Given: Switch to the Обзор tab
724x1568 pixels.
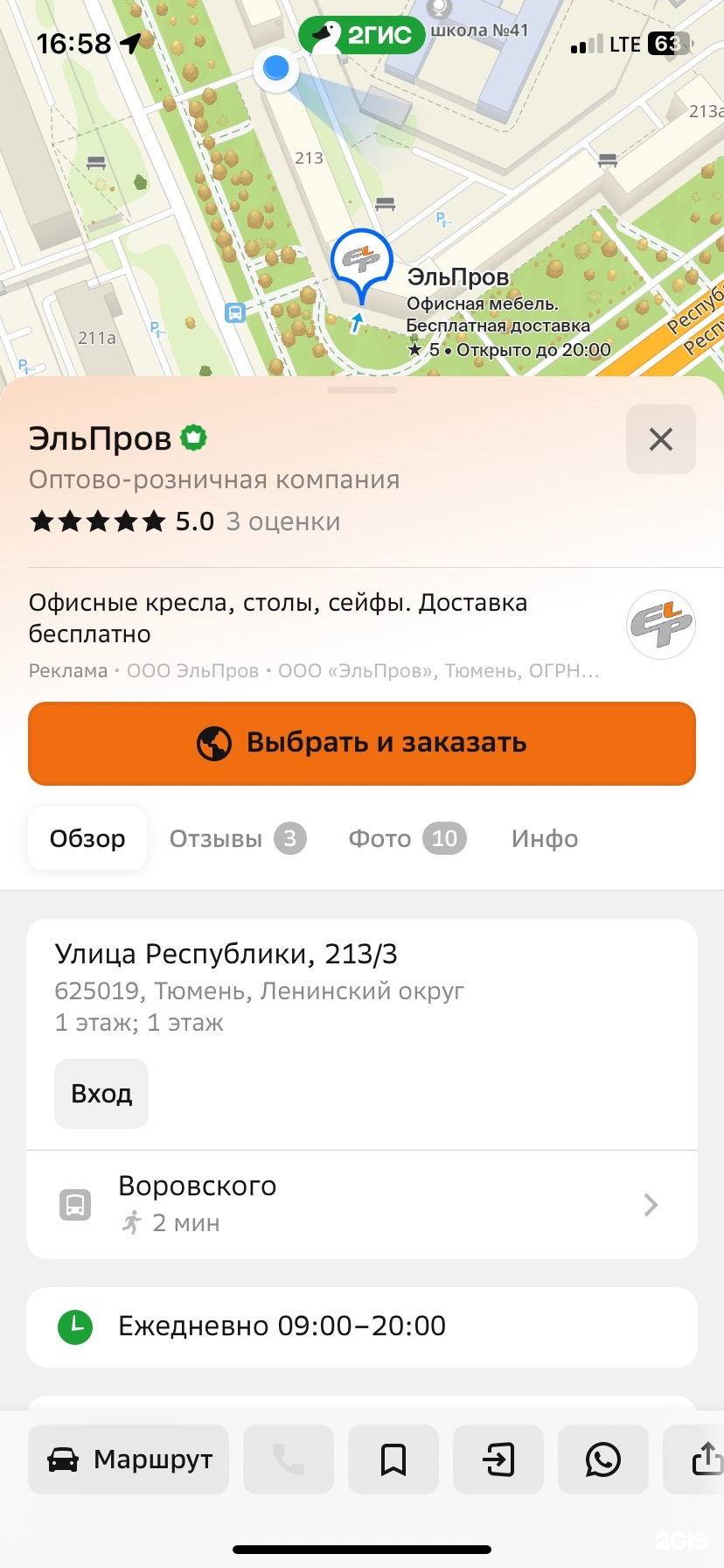Looking at the screenshot, I should (x=87, y=839).
